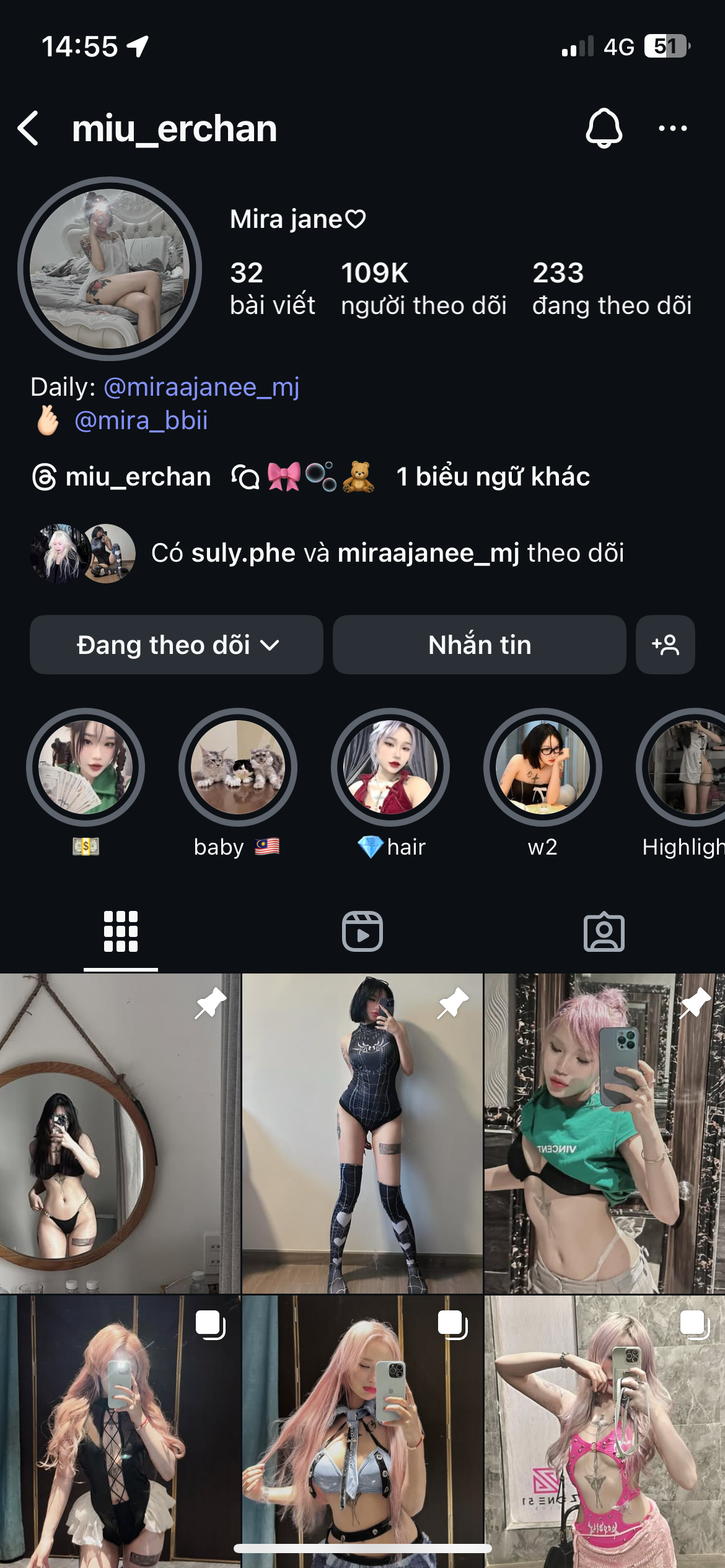Open the baby story highlight
Viewport: 725px width, 1568px height.
238,767
